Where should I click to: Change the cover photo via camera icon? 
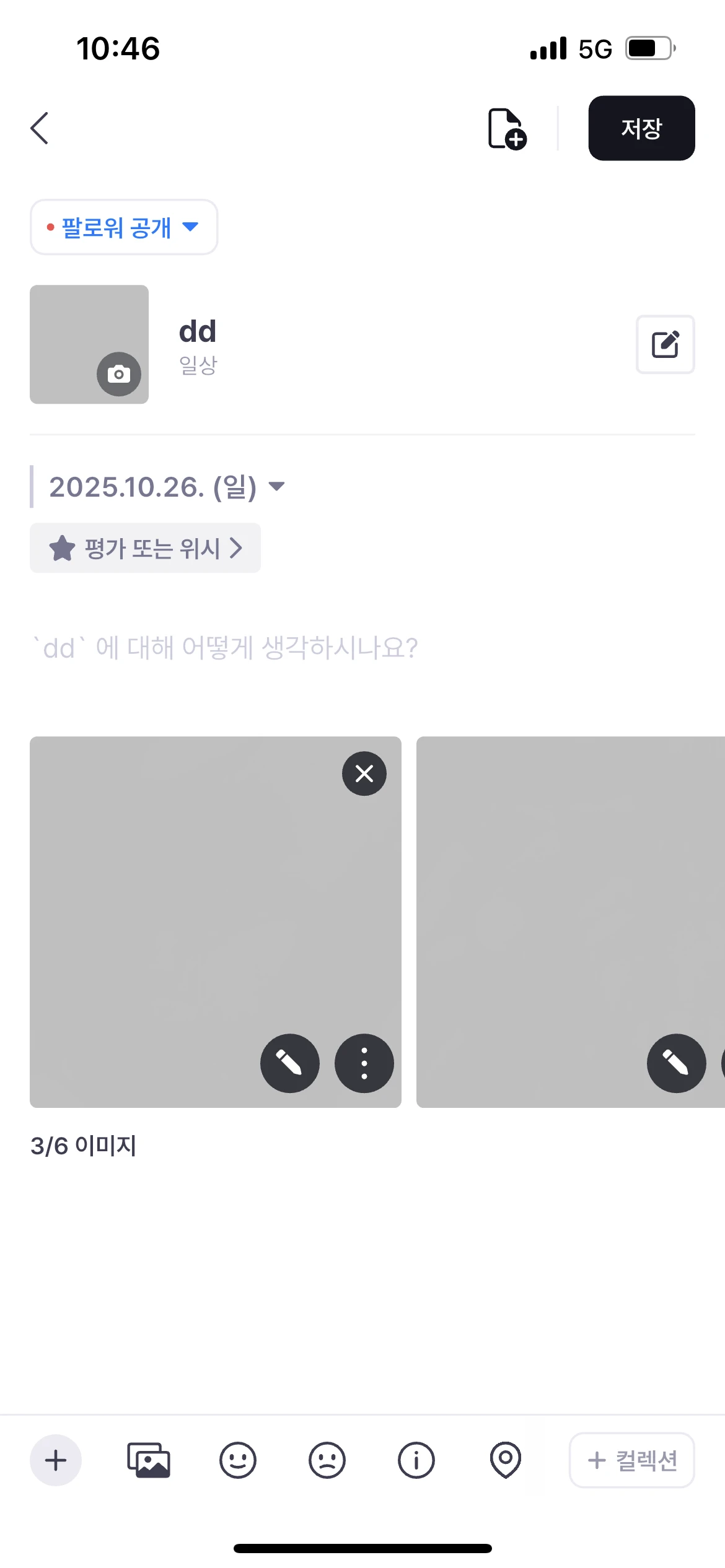click(118, 374)
